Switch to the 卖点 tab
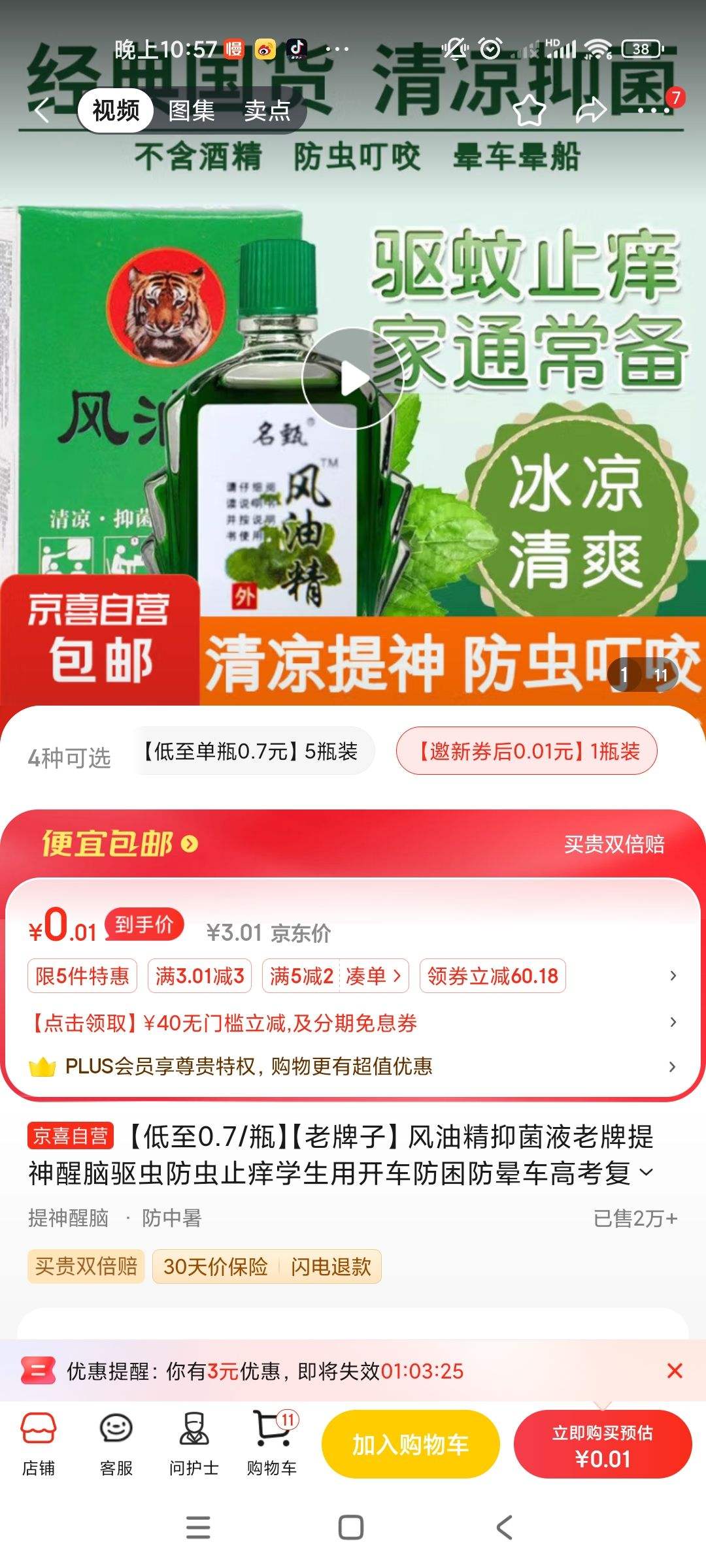Screen dimensions: 706x1568 click(x=267, y=110)
